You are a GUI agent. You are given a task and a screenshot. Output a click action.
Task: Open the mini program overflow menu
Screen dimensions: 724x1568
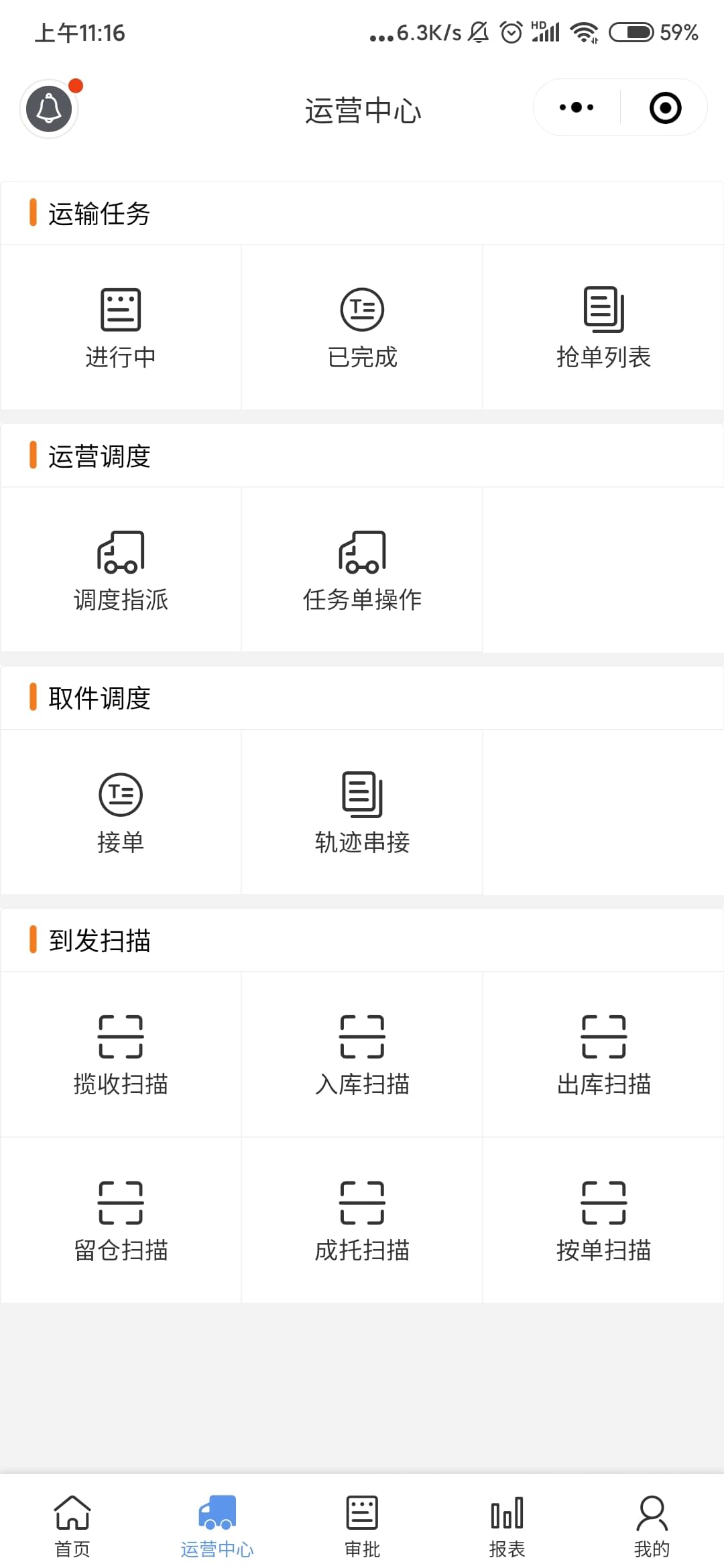click(x=577, y=107)
